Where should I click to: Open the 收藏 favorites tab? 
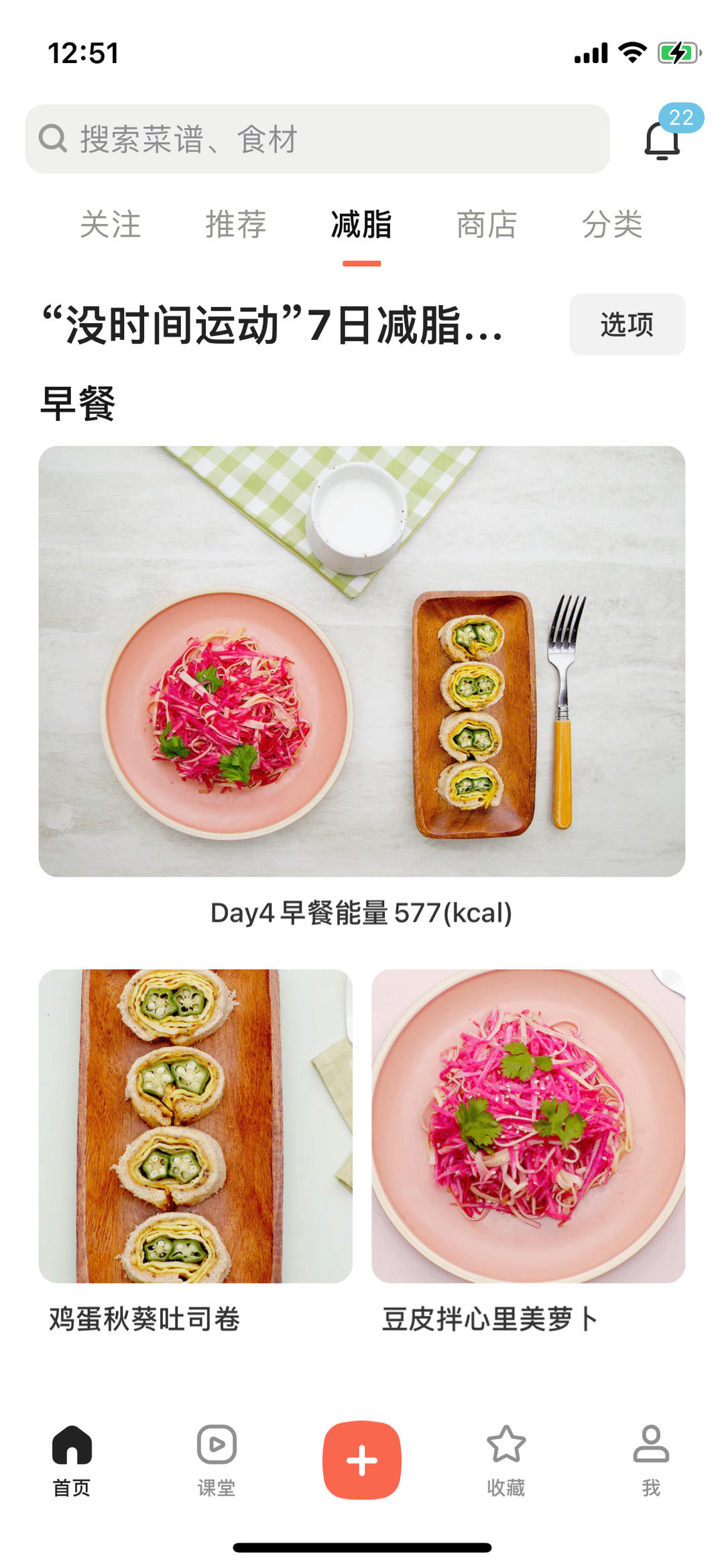(x=506, y=1461)
